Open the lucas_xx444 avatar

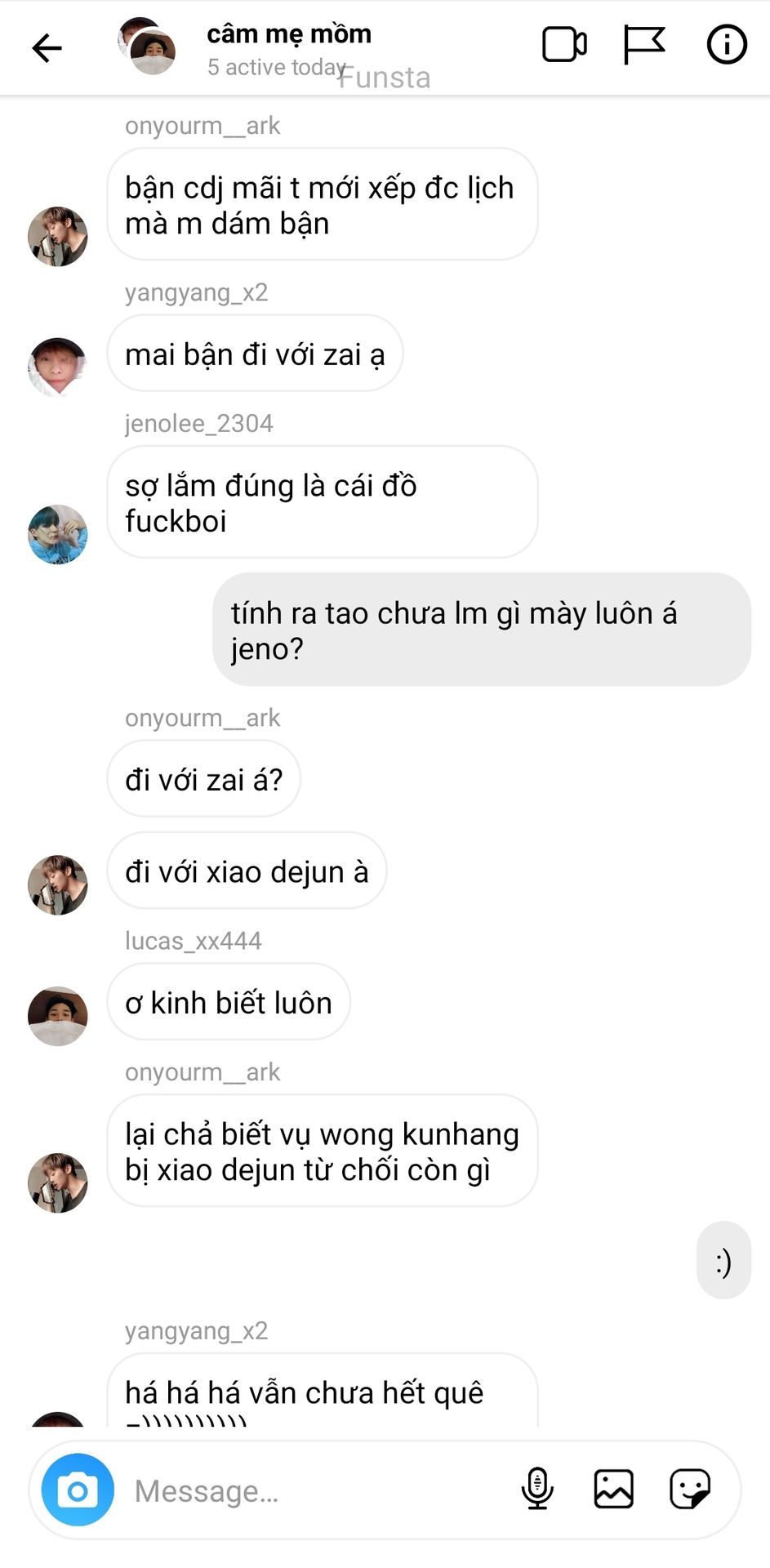[58, 1016]
